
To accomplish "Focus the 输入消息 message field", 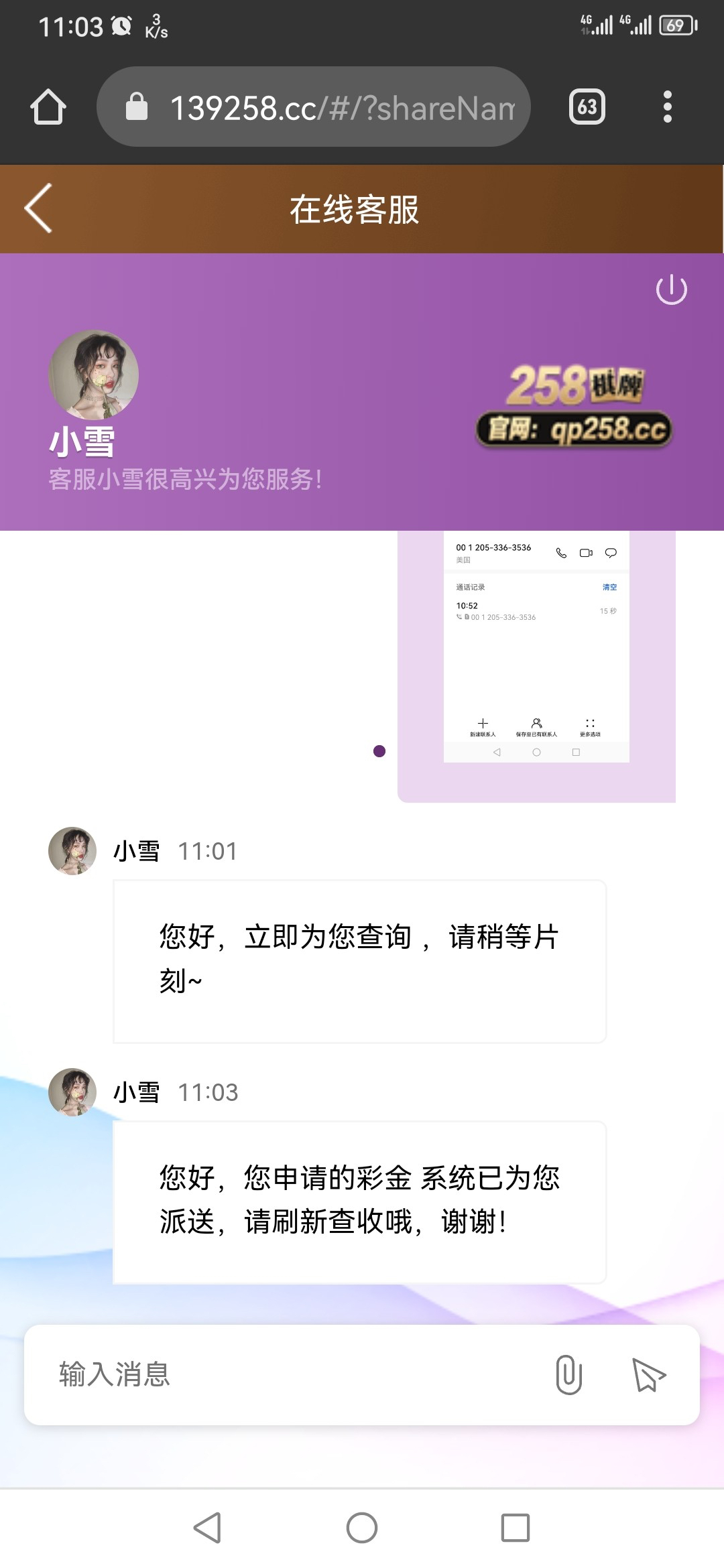I will click(x=295, y=1374).
